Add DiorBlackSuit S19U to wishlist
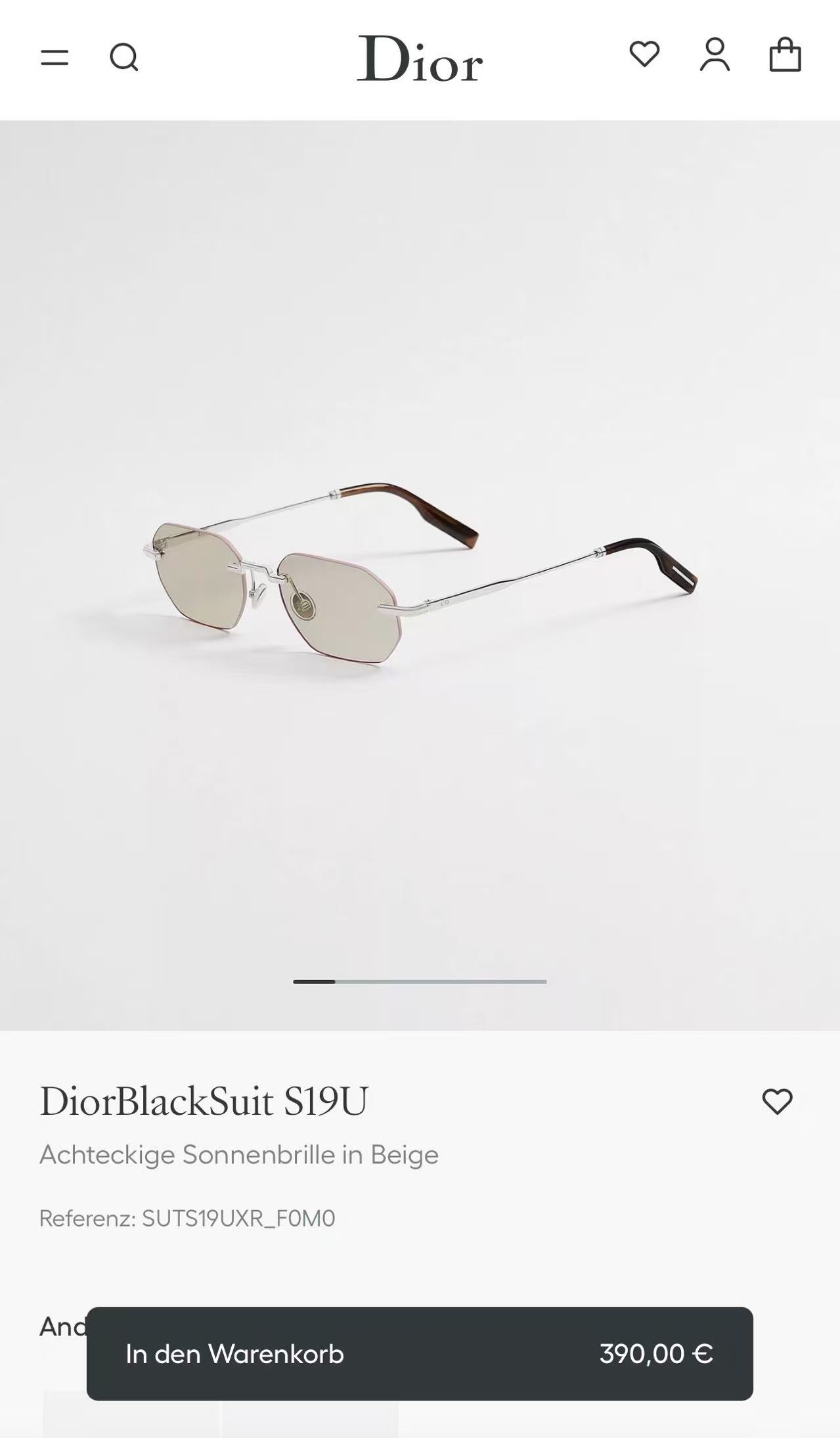 [777, 1102]
